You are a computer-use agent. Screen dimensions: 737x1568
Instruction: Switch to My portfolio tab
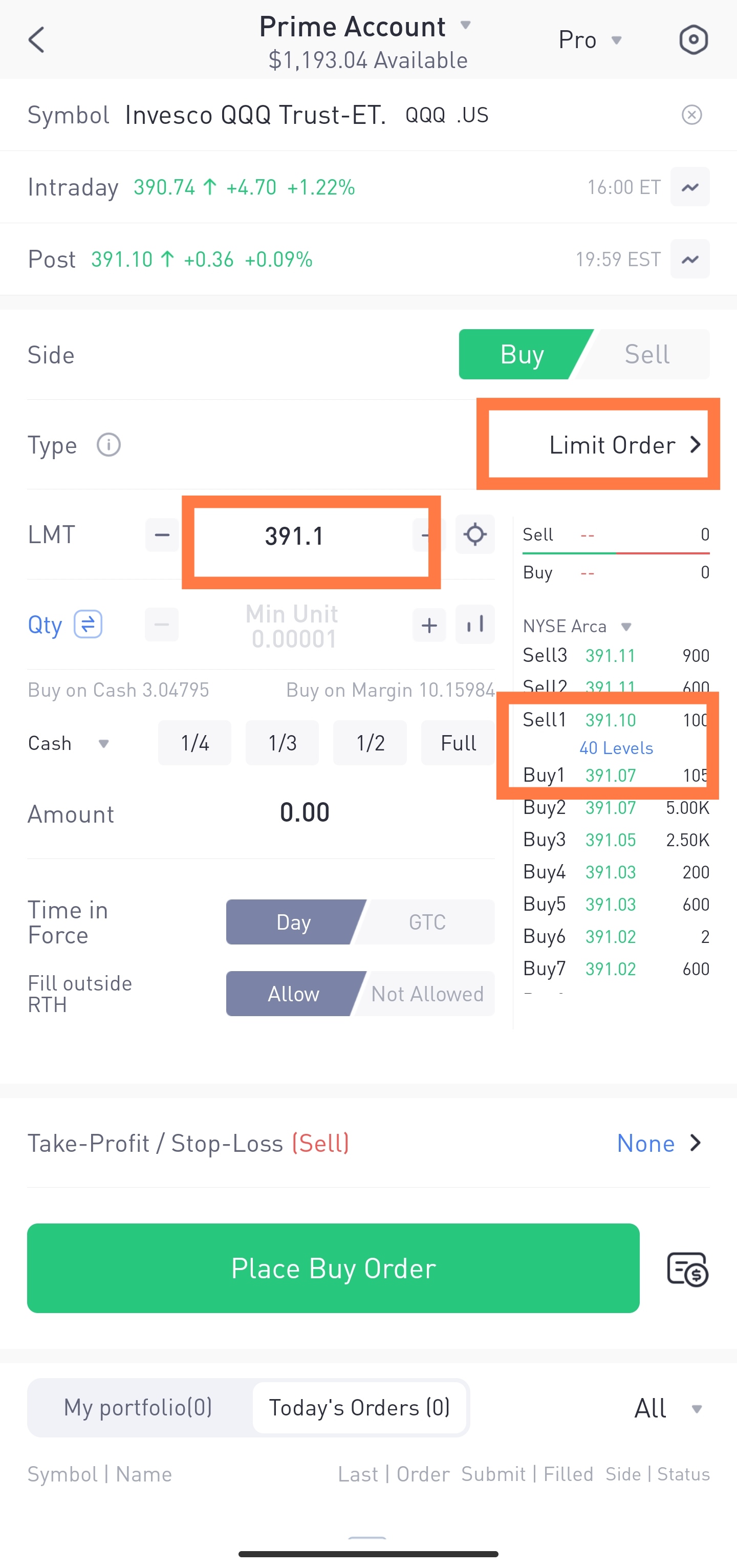click(138, 1407)
